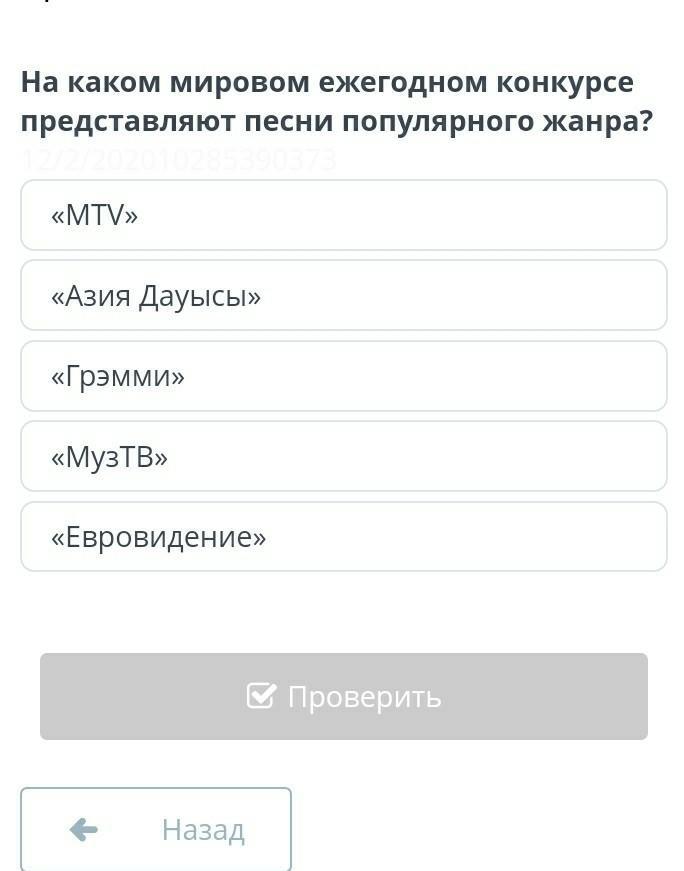Select the «МузТВ» answer
The width and height of the screenshot is (684, 871).
pos(343,456)
